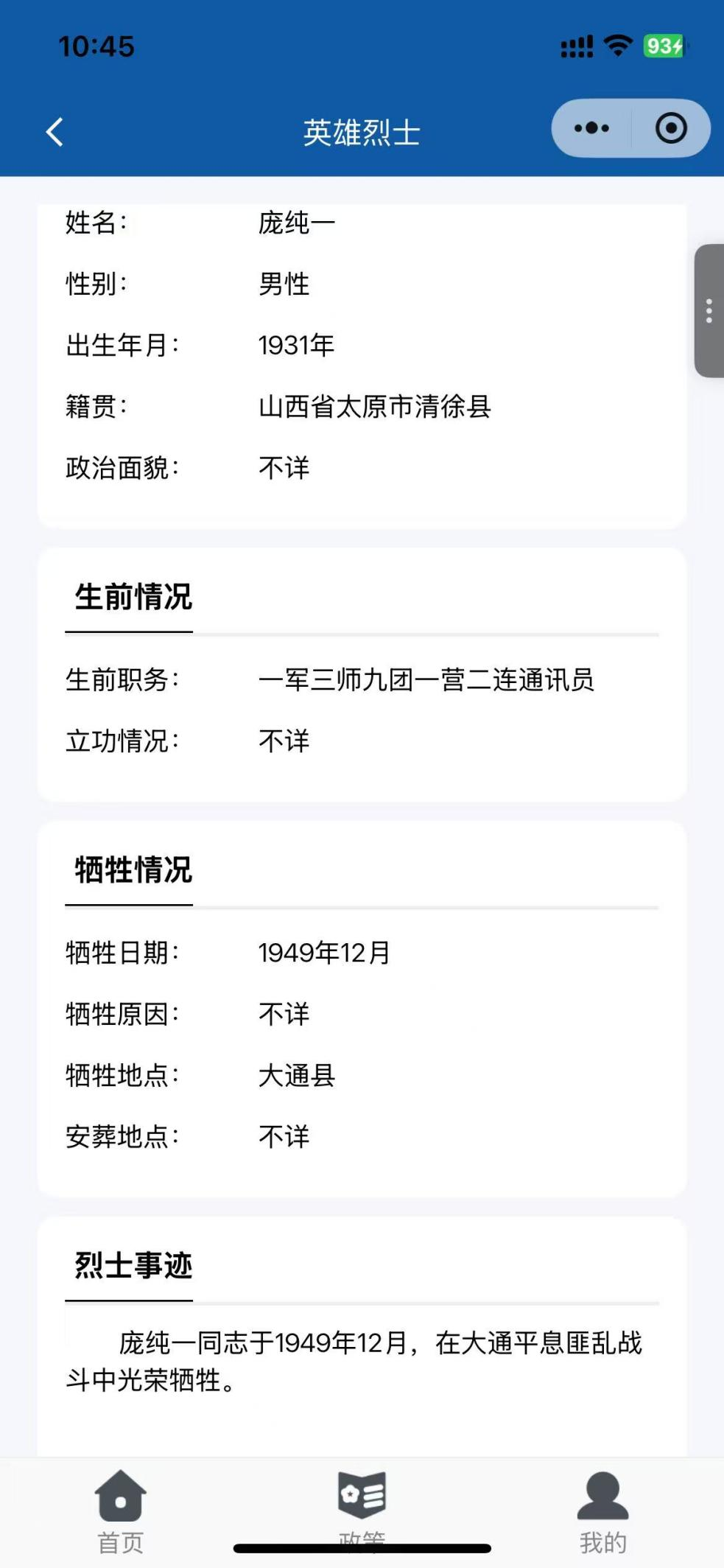Open the floating side handle with three dots
Screen dimensions: 724x1568
coord(709,311)
